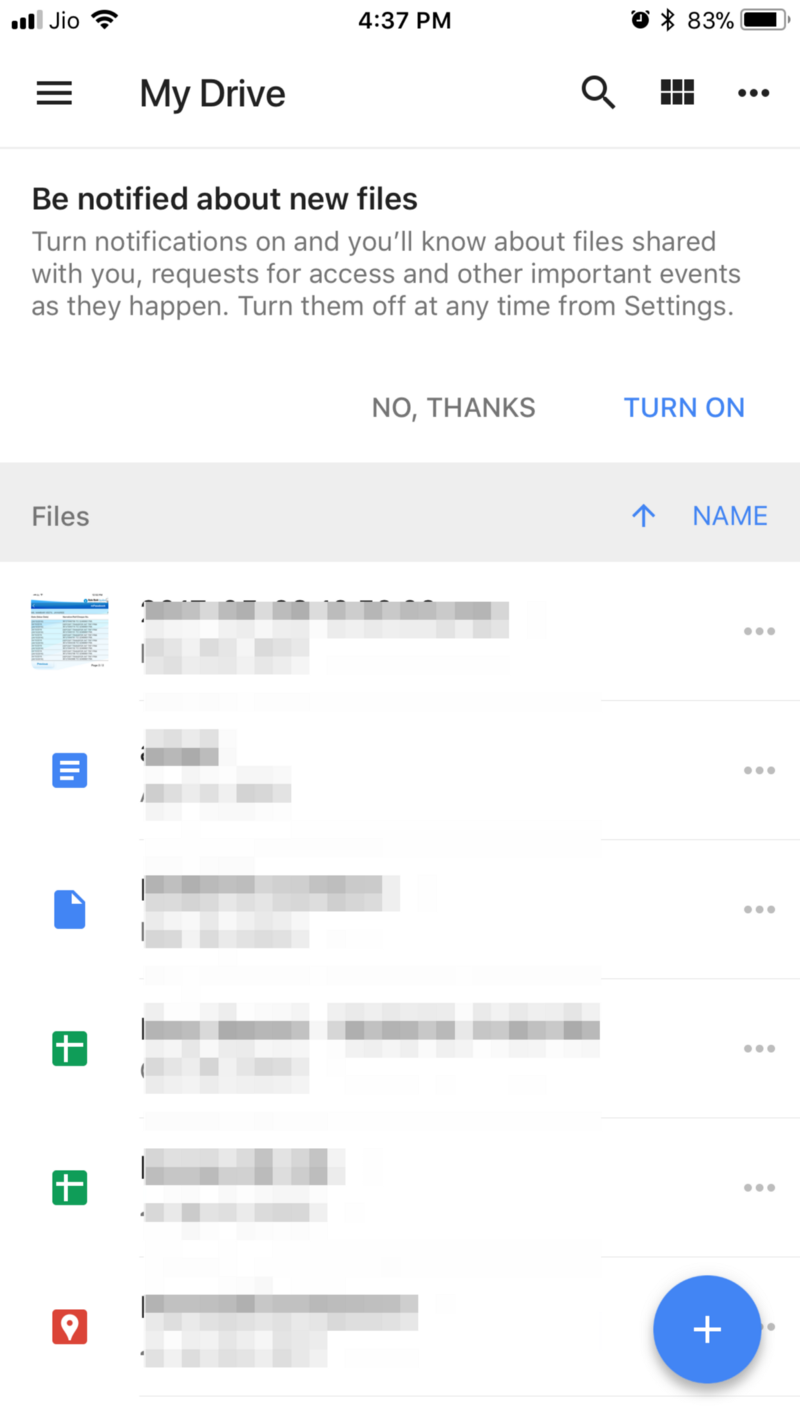This screenshot has height=1422, width=800.
Task: Open the hamburger navigation menu
Action: pos(54,93)
